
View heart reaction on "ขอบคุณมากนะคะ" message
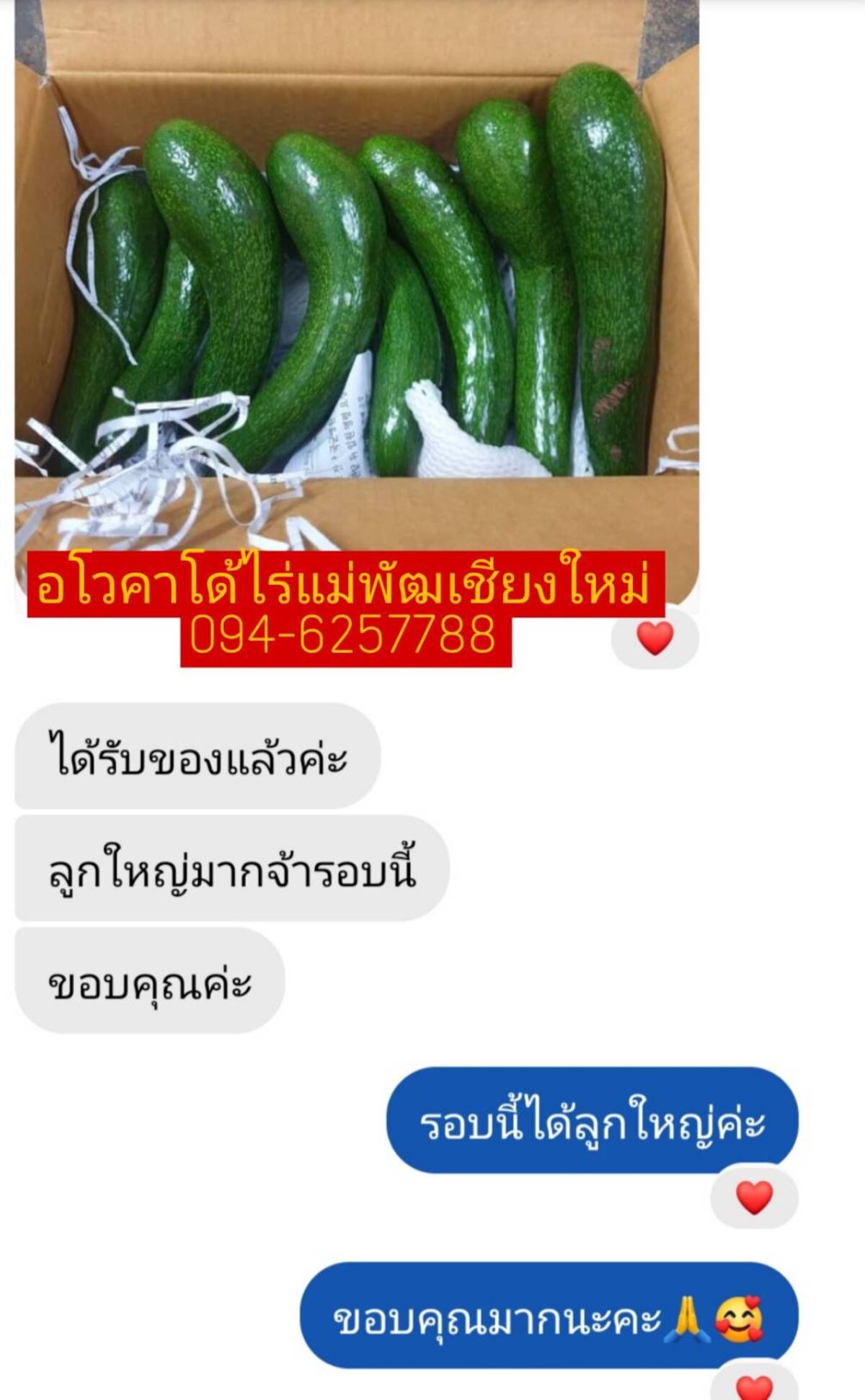coord(754,1386)
